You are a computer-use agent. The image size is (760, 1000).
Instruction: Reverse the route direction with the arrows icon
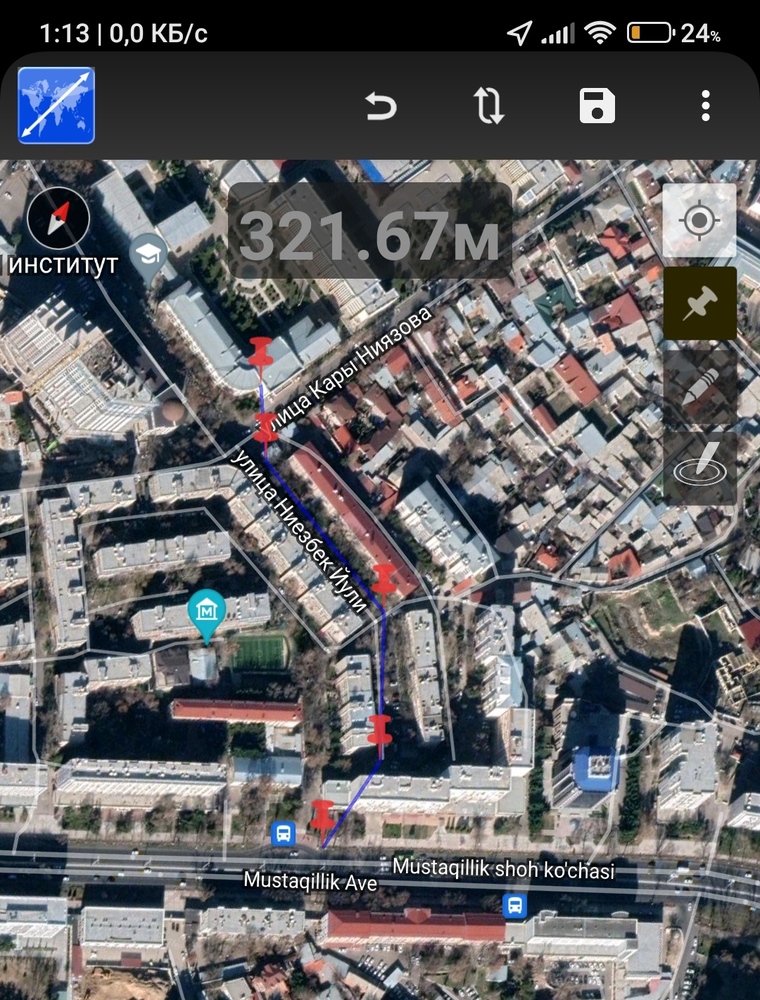pyautogui.click(x=489, y=106)
